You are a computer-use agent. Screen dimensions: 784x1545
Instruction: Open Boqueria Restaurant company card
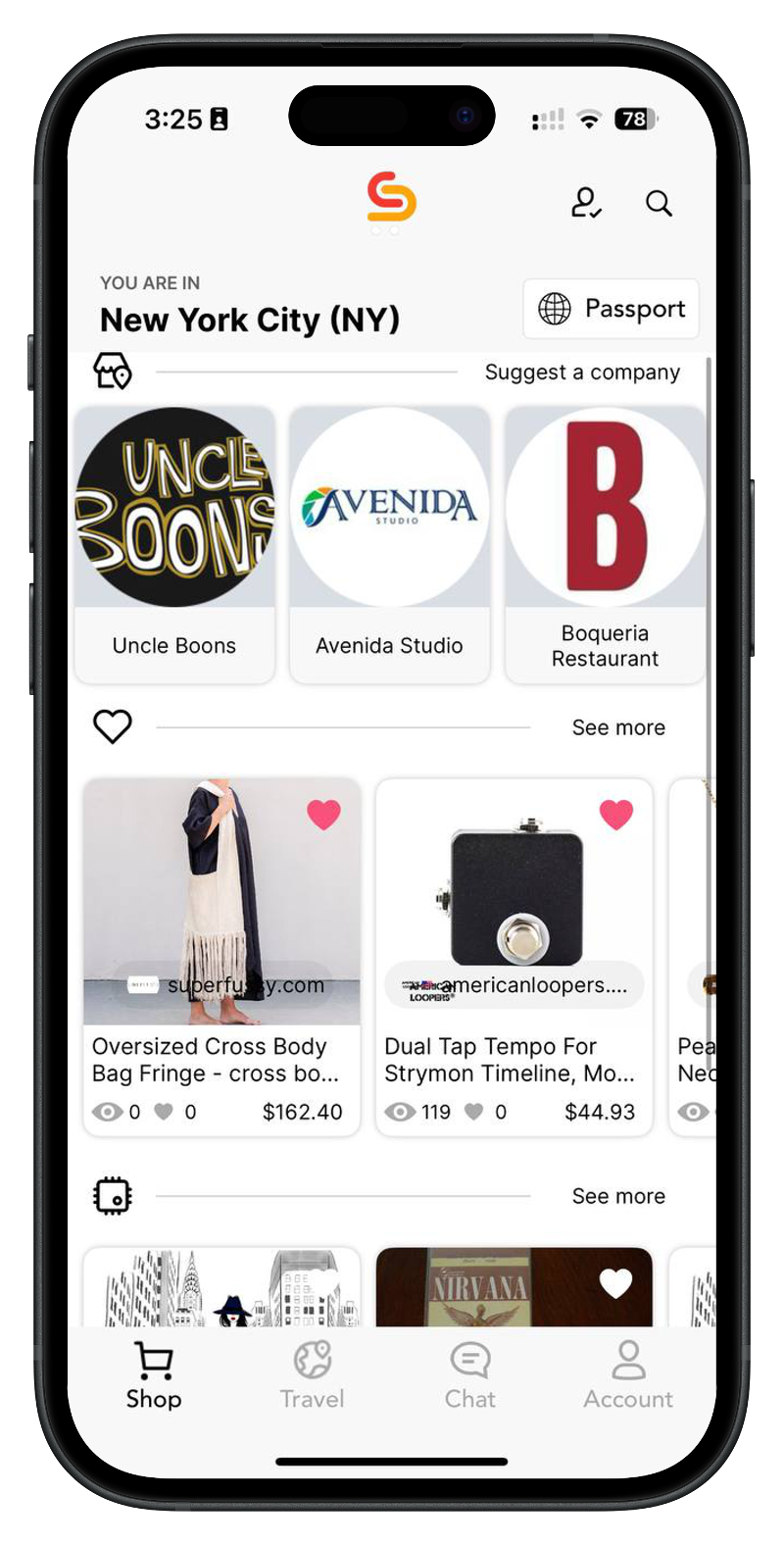[x=605, y=544]
